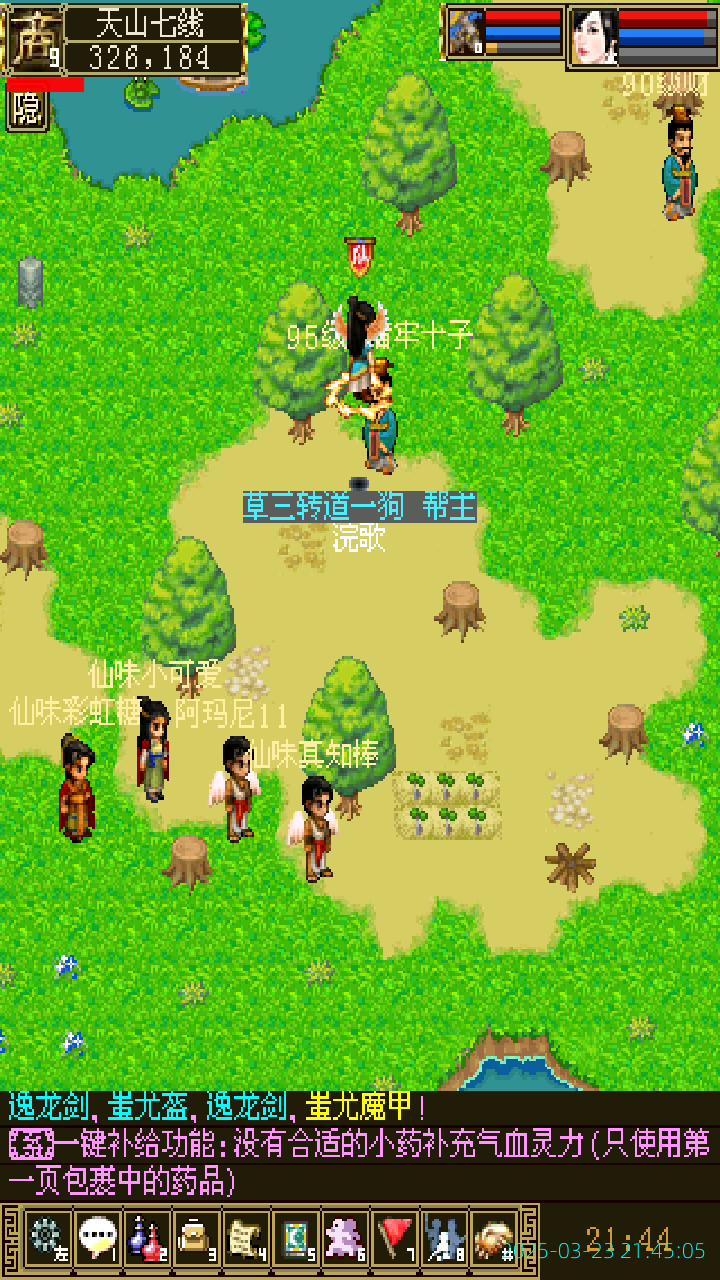Select the mounted pet portrait
Screen dimensions: 720x1280
[466, 36]
